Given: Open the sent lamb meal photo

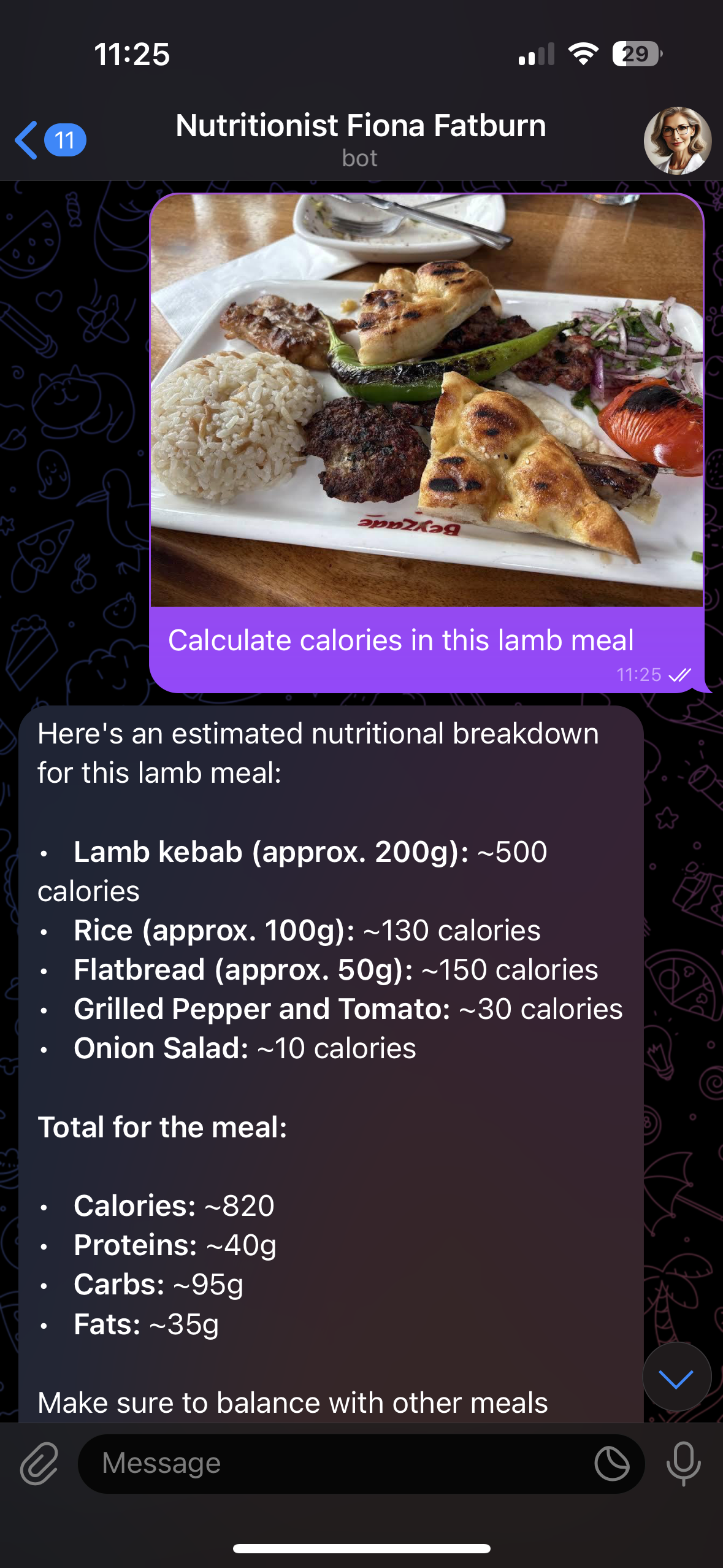Looking at the screenshot, I should point(426,401).
